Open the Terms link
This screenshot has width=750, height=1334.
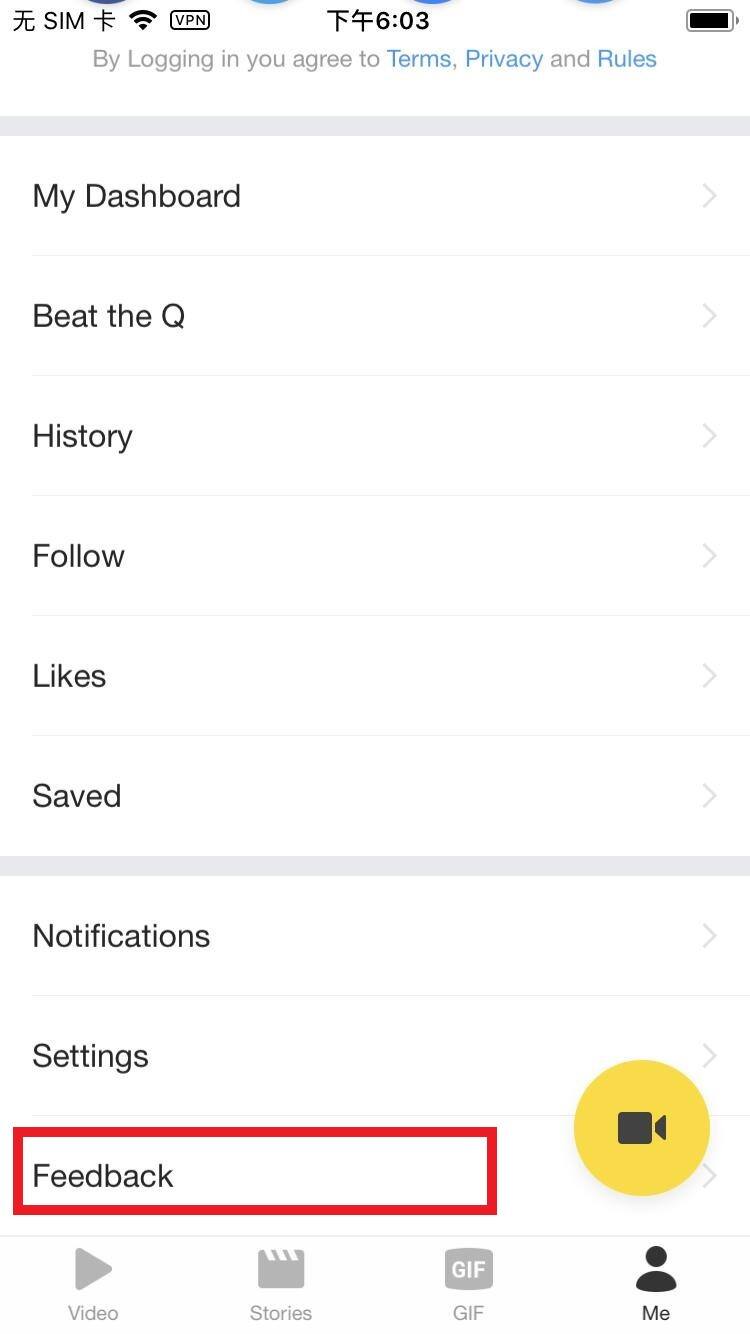pyautogui.click(x=419, y=59)
